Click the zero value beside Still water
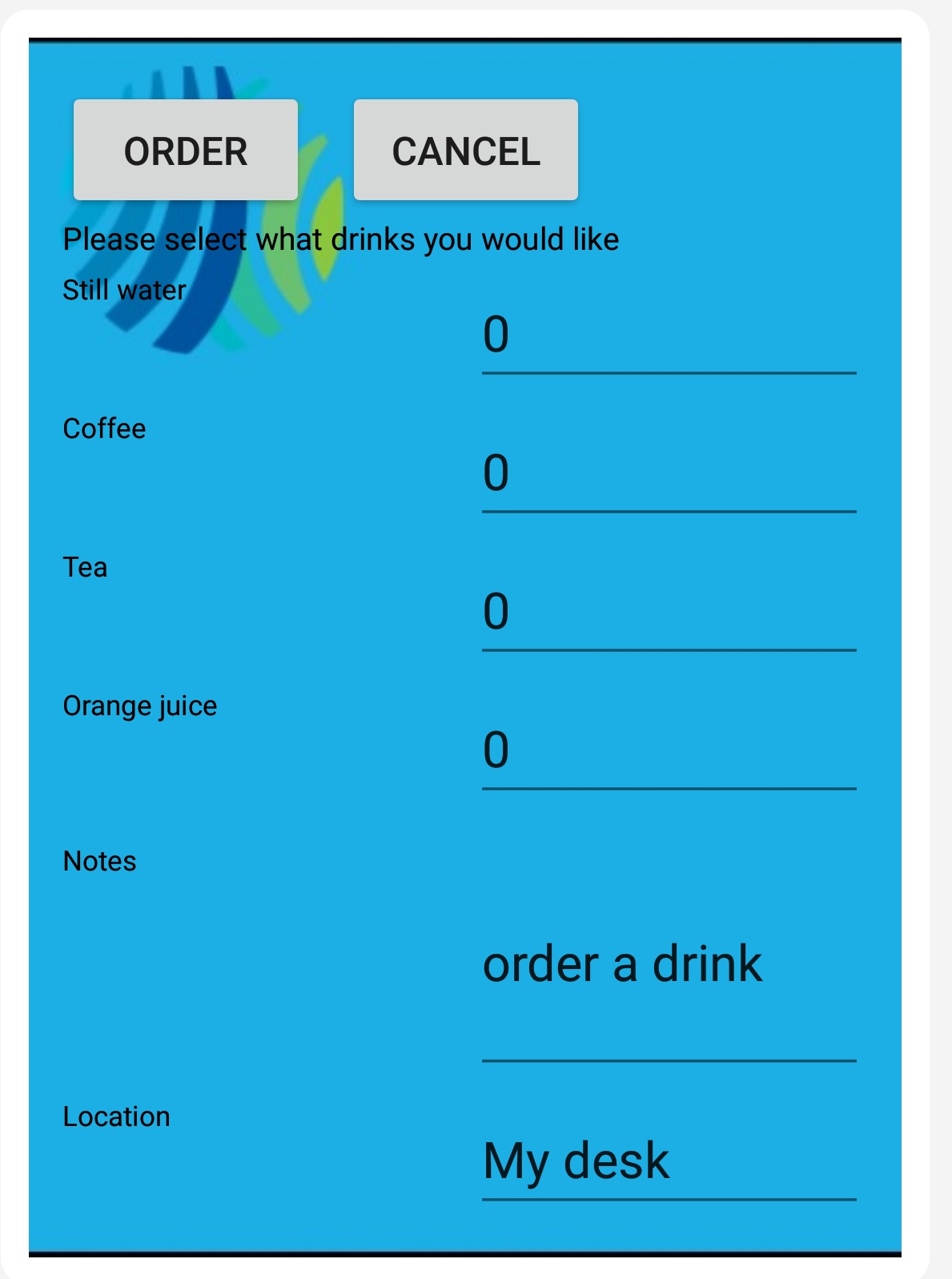Screen dimensions: 952x1279 click(496, 335)
